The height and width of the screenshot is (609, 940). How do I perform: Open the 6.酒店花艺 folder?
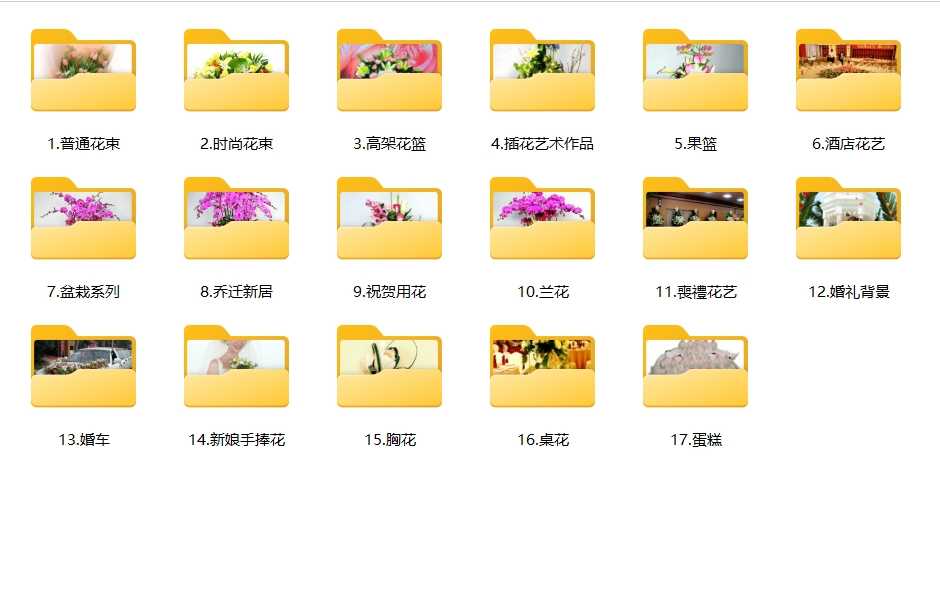pyautogui.click(x=848, y=72)
